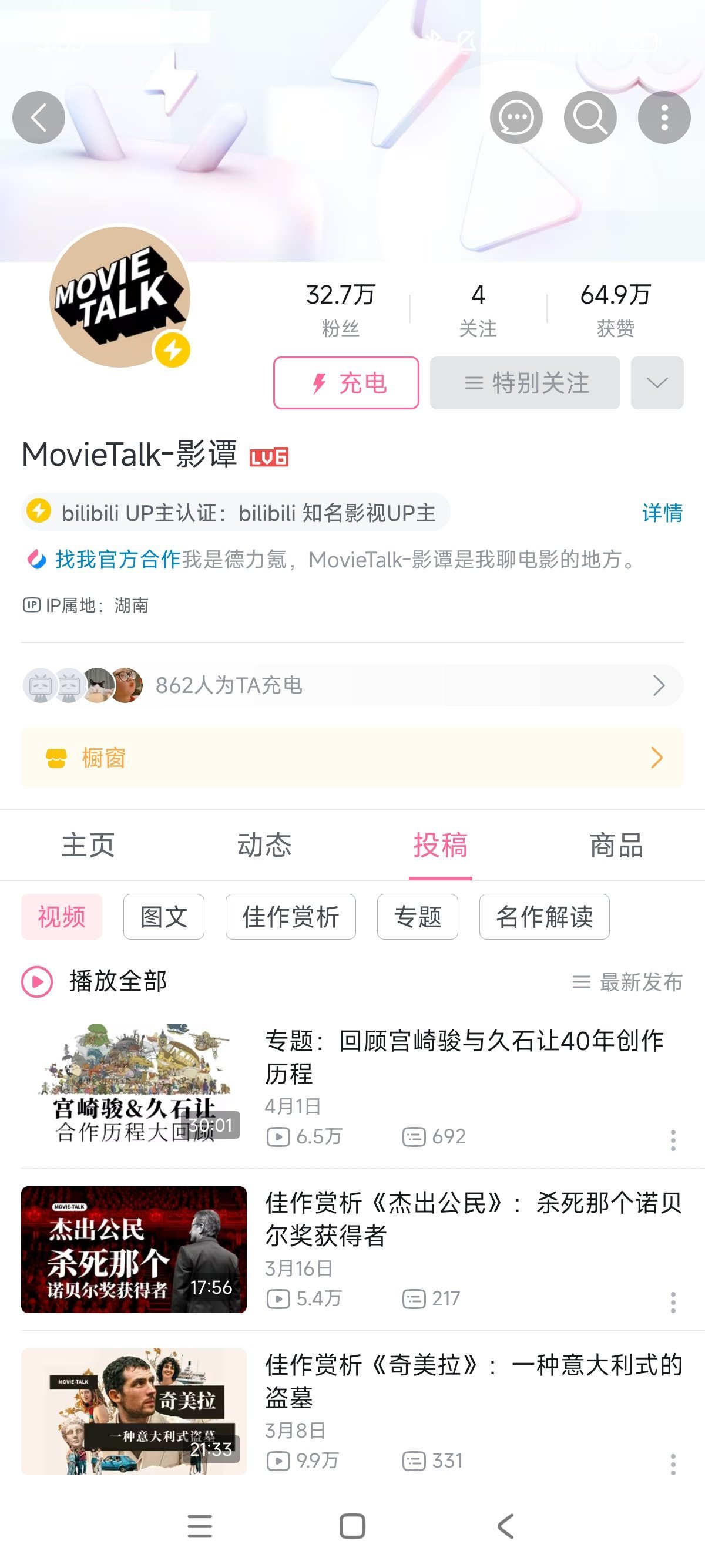Tap the 充电 button
The width and height of the screenshot is (705, 1568).
tap(346, 383)
